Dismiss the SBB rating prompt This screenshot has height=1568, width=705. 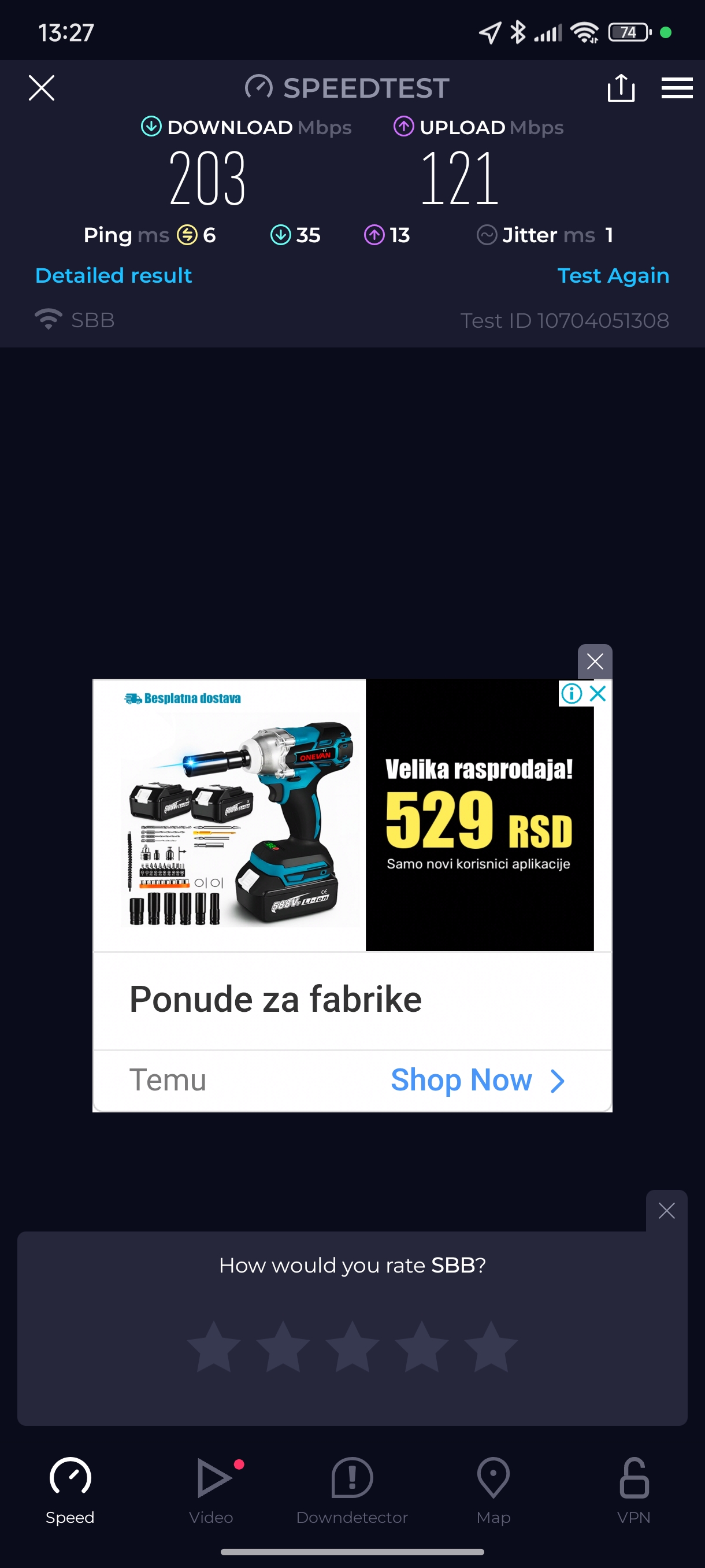pos(666,1211)
